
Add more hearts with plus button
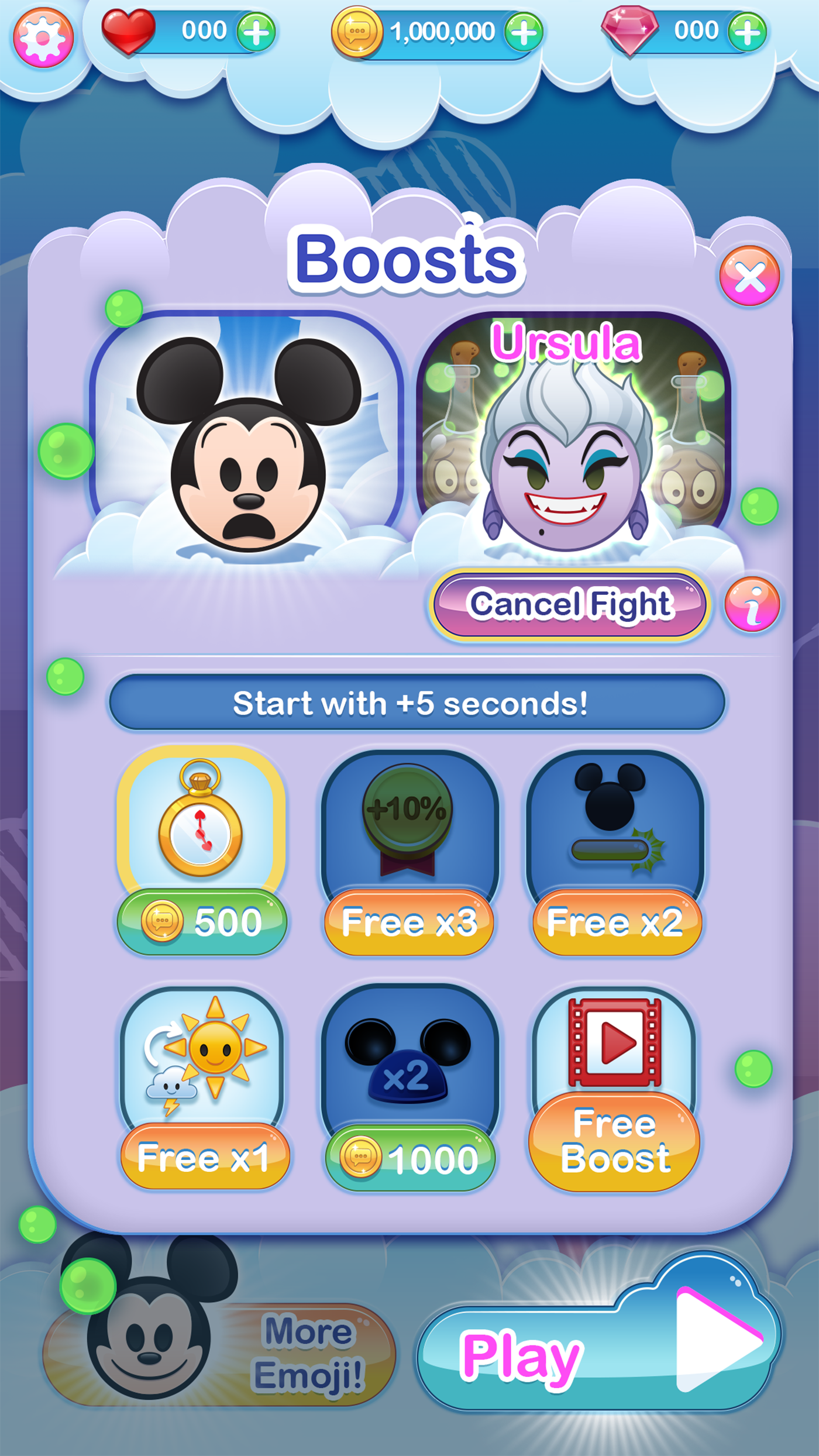[x=256, y=32]
